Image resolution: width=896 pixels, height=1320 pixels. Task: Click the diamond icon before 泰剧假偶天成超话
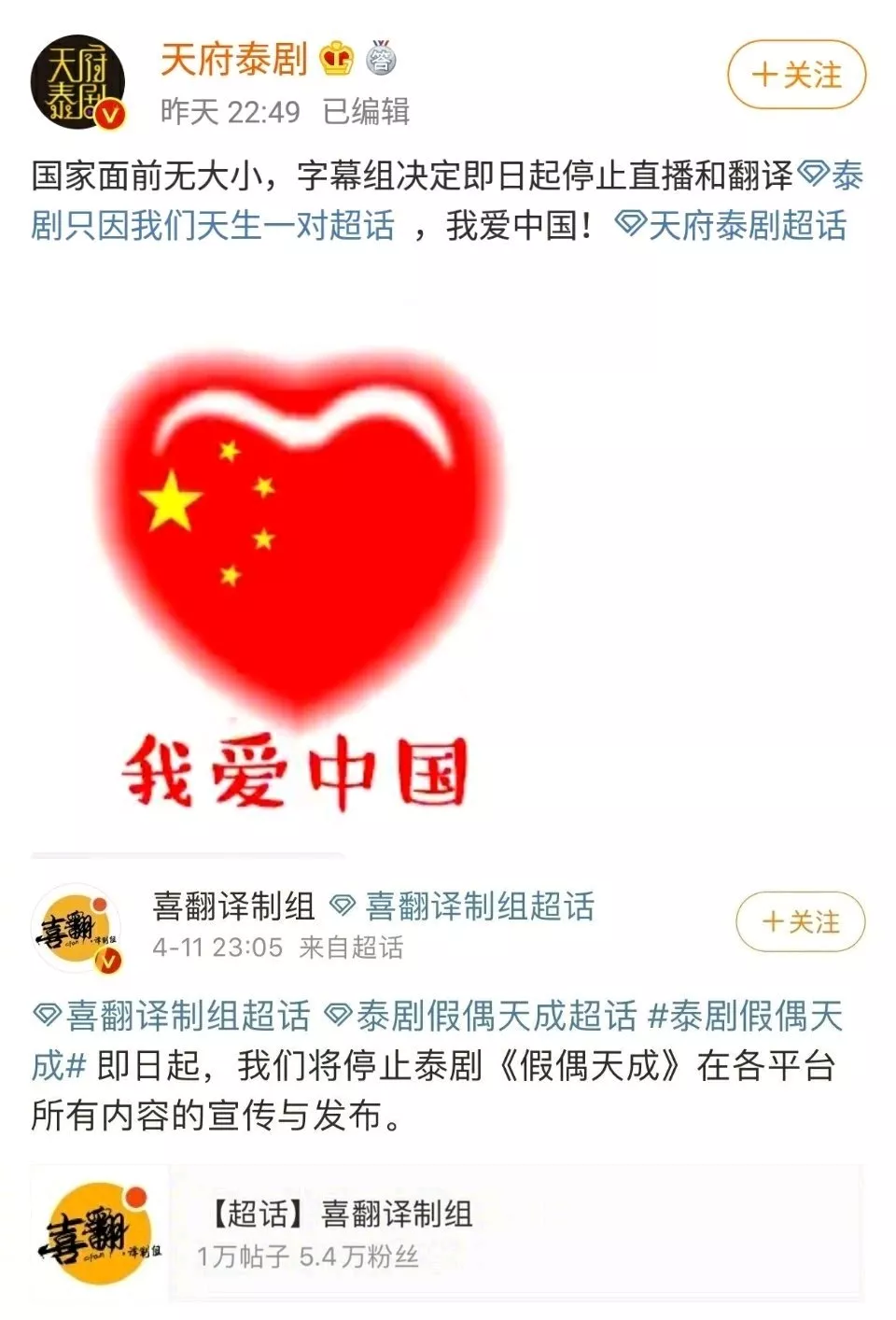340,1014
